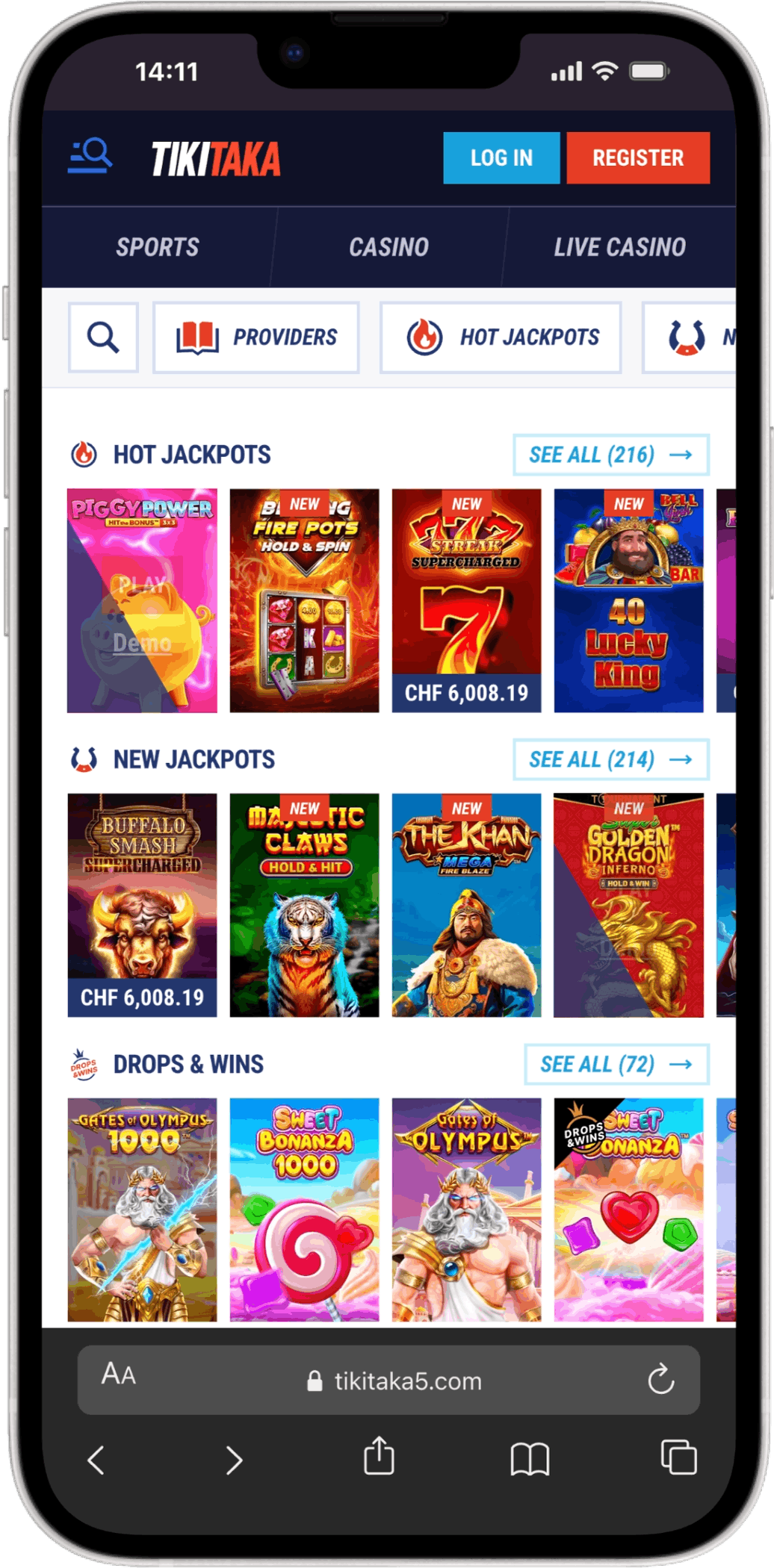
Task: Open Gates of Olympus 1000
Action: (142, 1210)
